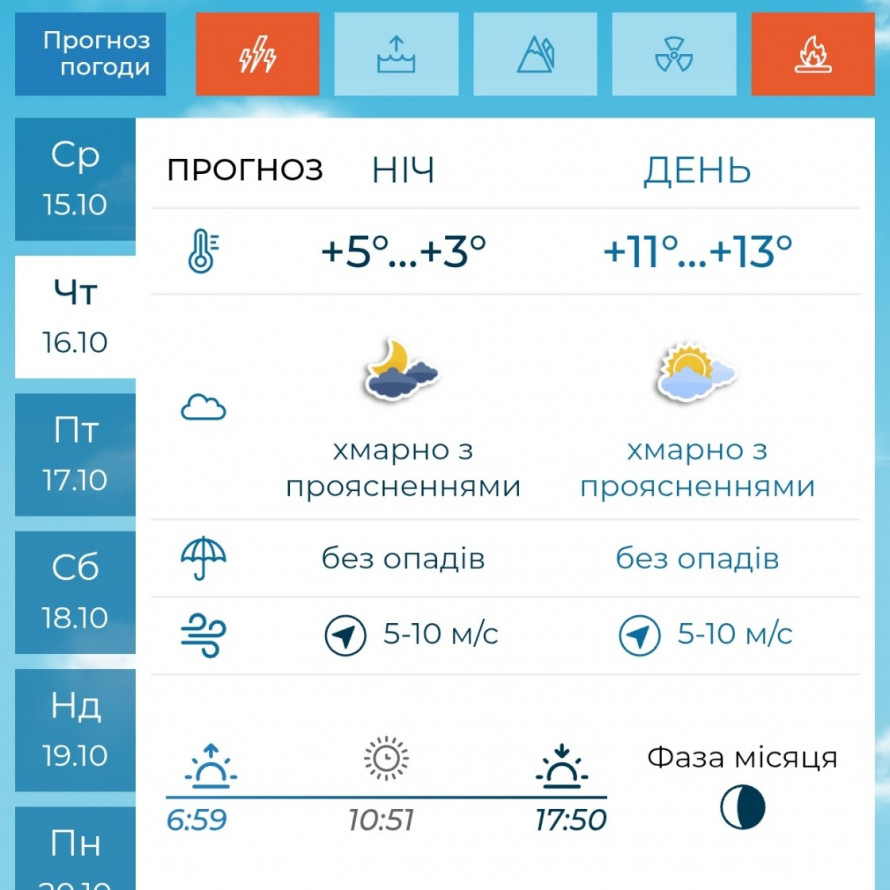890x890 pixels.
Task: Open the mountains forecast icon
Action: point(535,54)
